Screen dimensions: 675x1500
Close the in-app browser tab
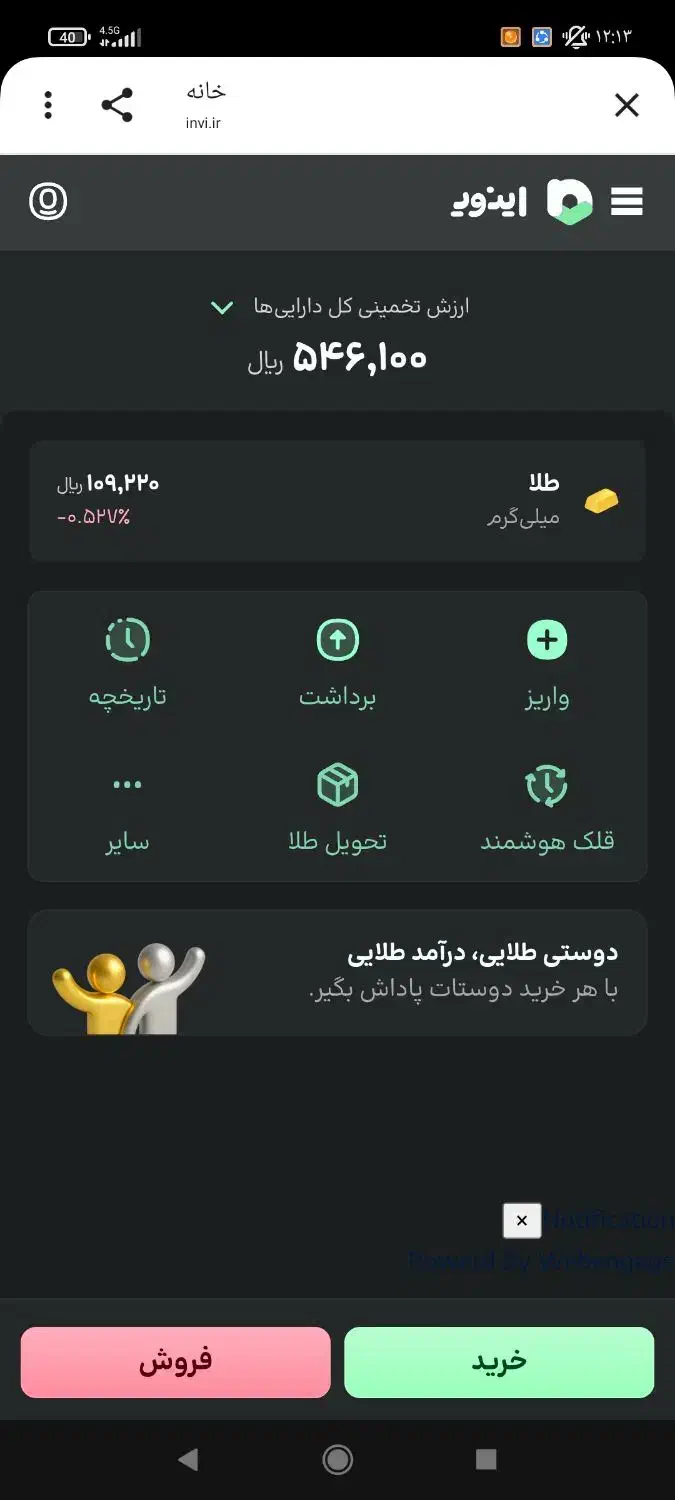point(626,105)
